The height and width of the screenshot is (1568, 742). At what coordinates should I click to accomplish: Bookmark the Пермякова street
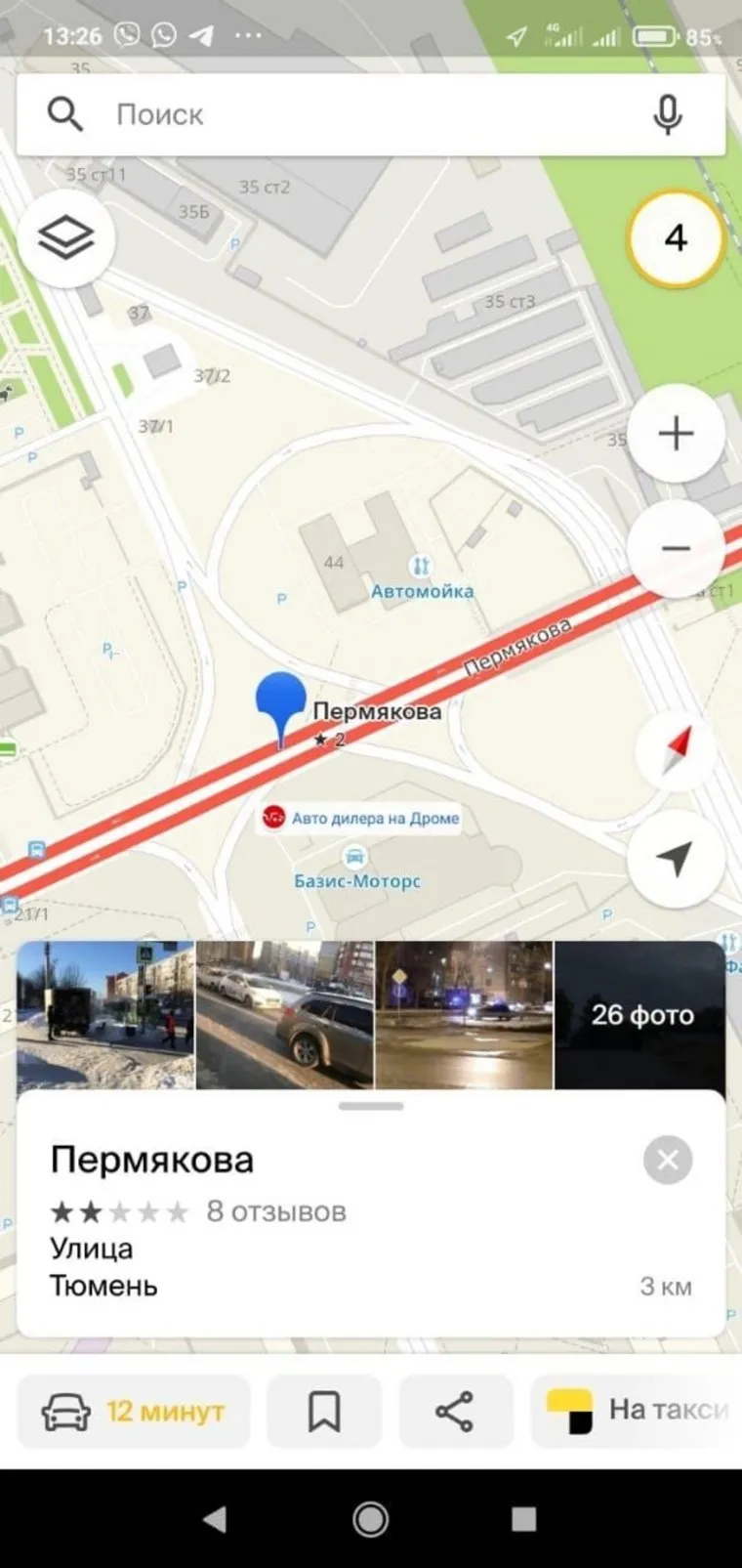coord(324,1412)
